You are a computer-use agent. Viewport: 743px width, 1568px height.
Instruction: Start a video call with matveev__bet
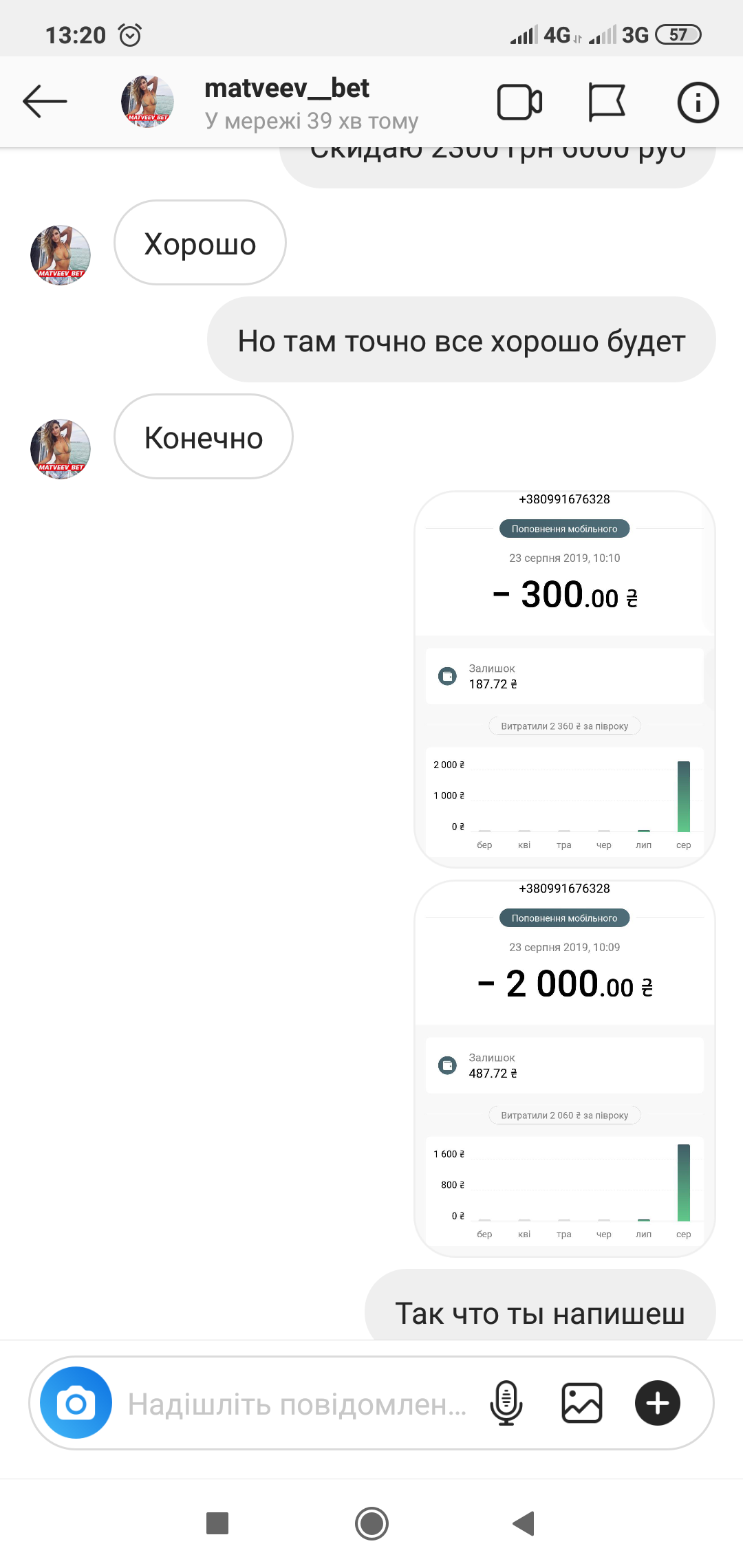coord(519,102)
